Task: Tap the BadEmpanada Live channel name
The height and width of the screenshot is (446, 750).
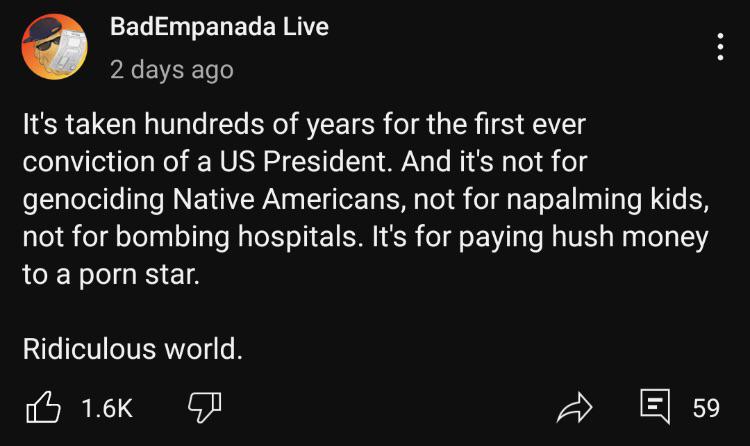Action: click(x=219, y=28)
